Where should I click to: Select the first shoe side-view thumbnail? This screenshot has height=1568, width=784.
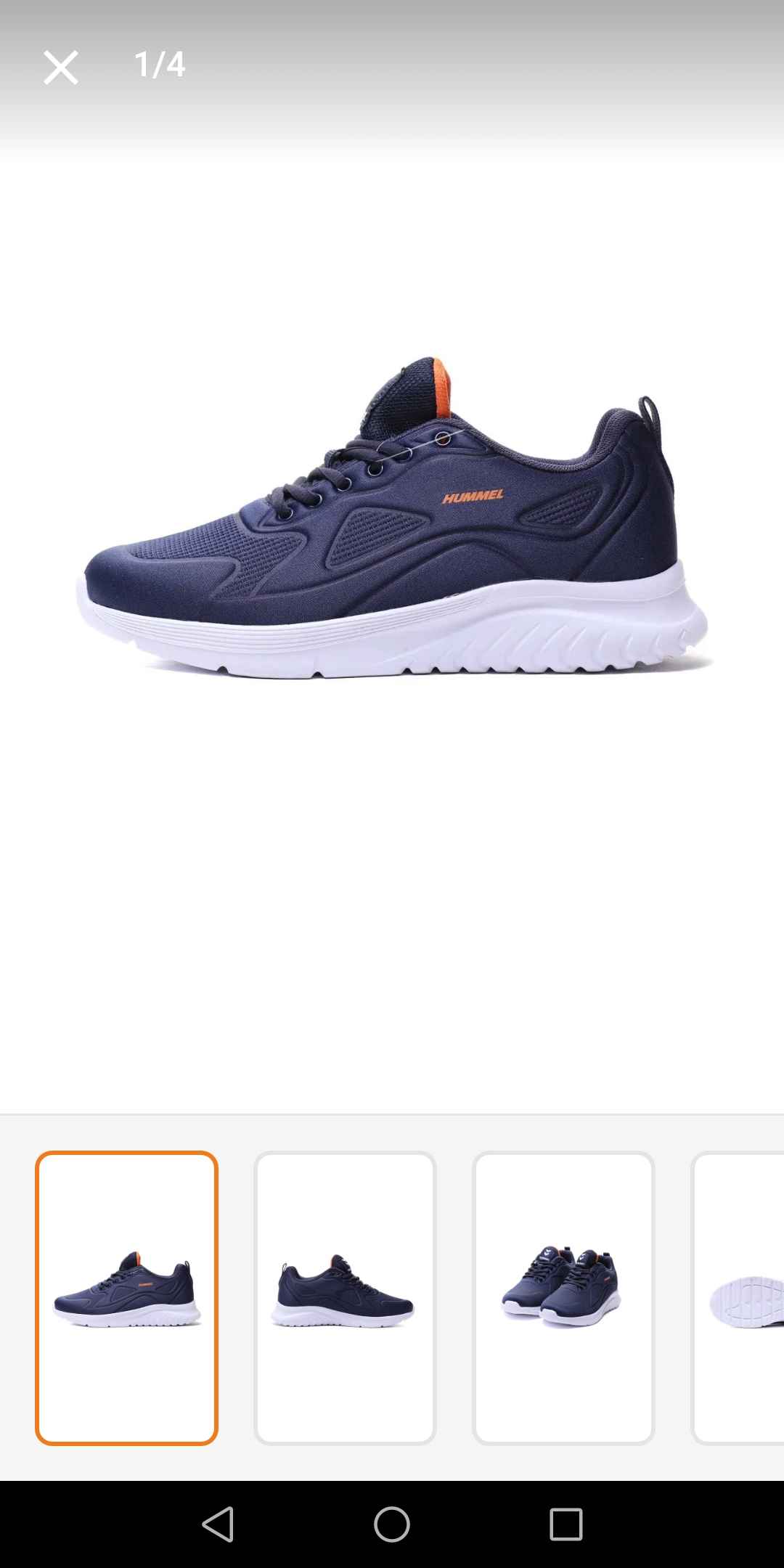[126, 1298]
